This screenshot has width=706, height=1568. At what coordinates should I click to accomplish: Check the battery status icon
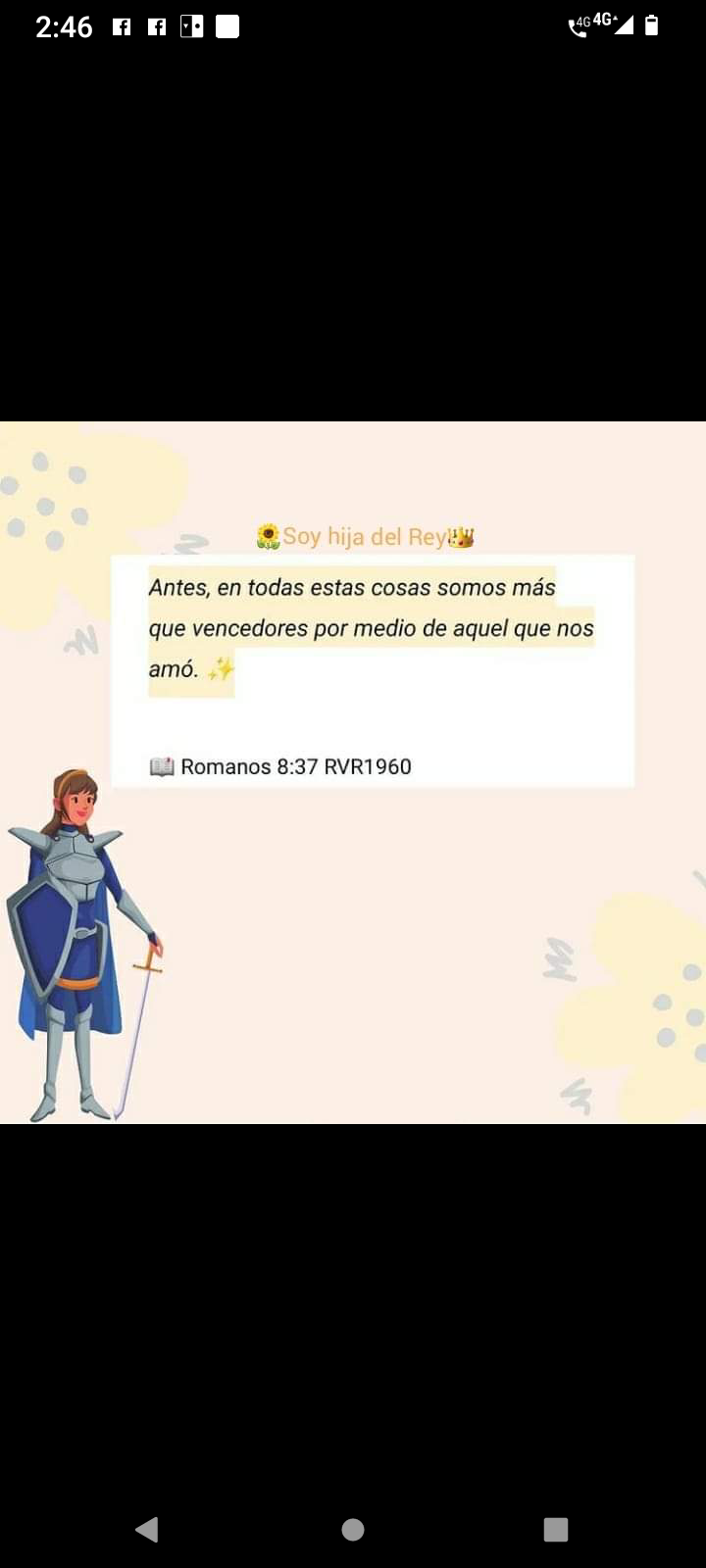pos(653,27)
